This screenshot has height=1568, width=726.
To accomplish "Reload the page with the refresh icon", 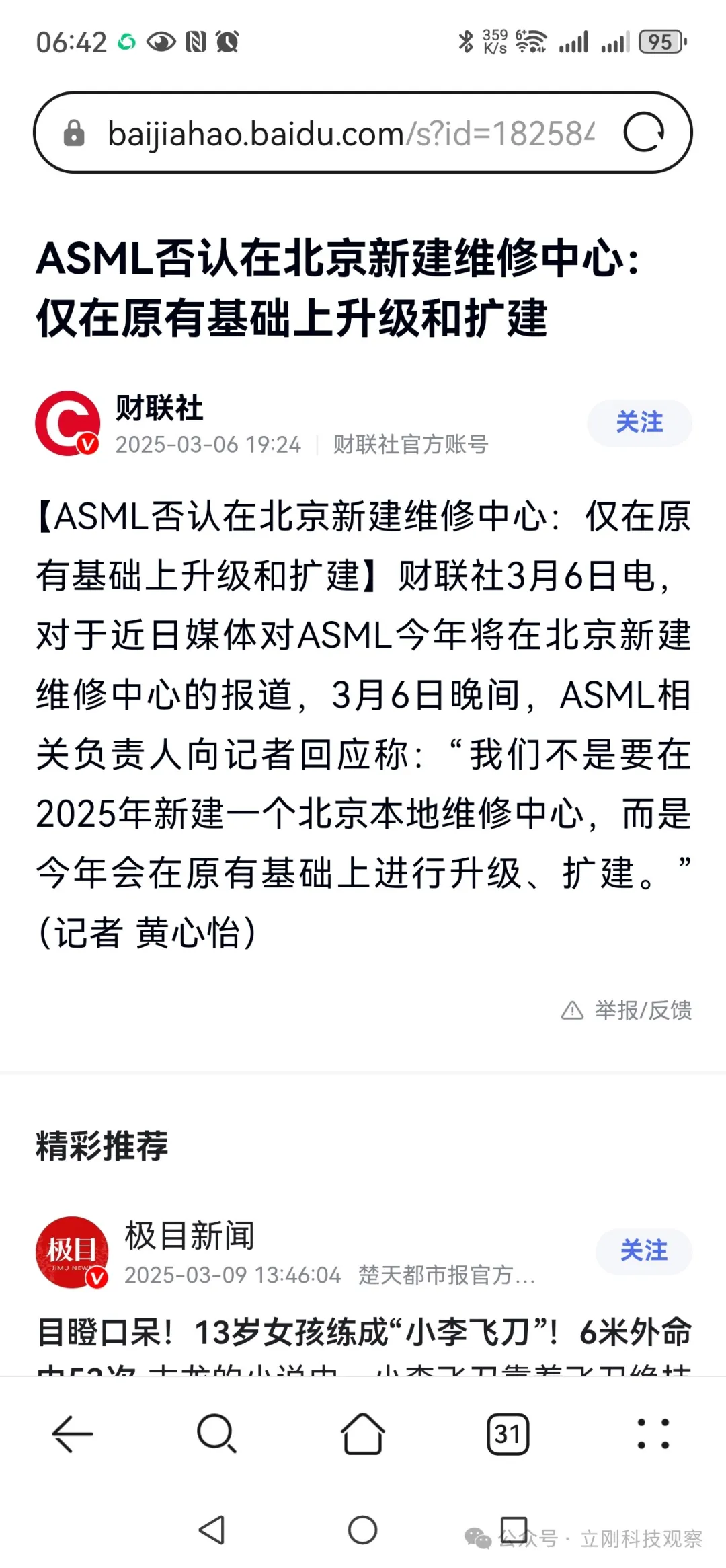I will point(643,133).
